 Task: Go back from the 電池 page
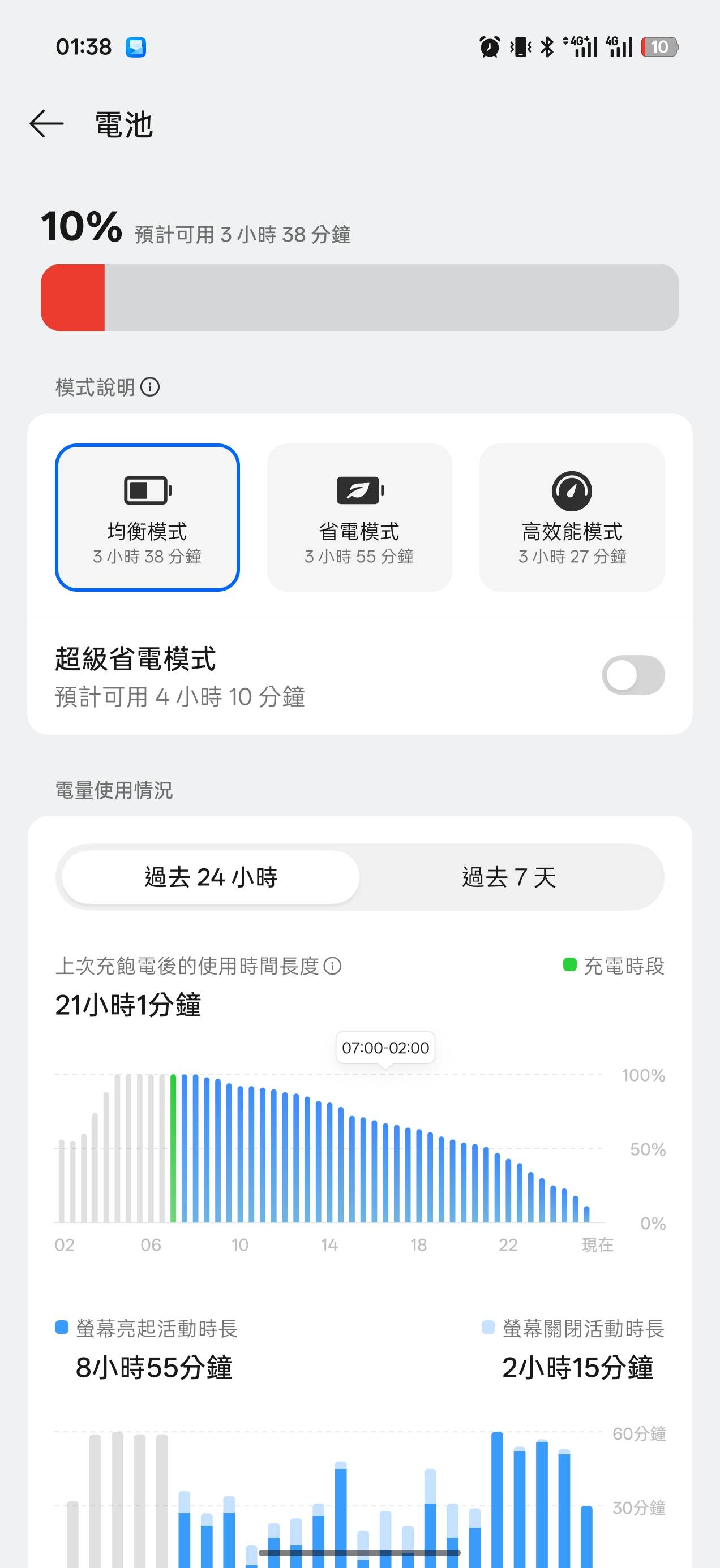47,124
